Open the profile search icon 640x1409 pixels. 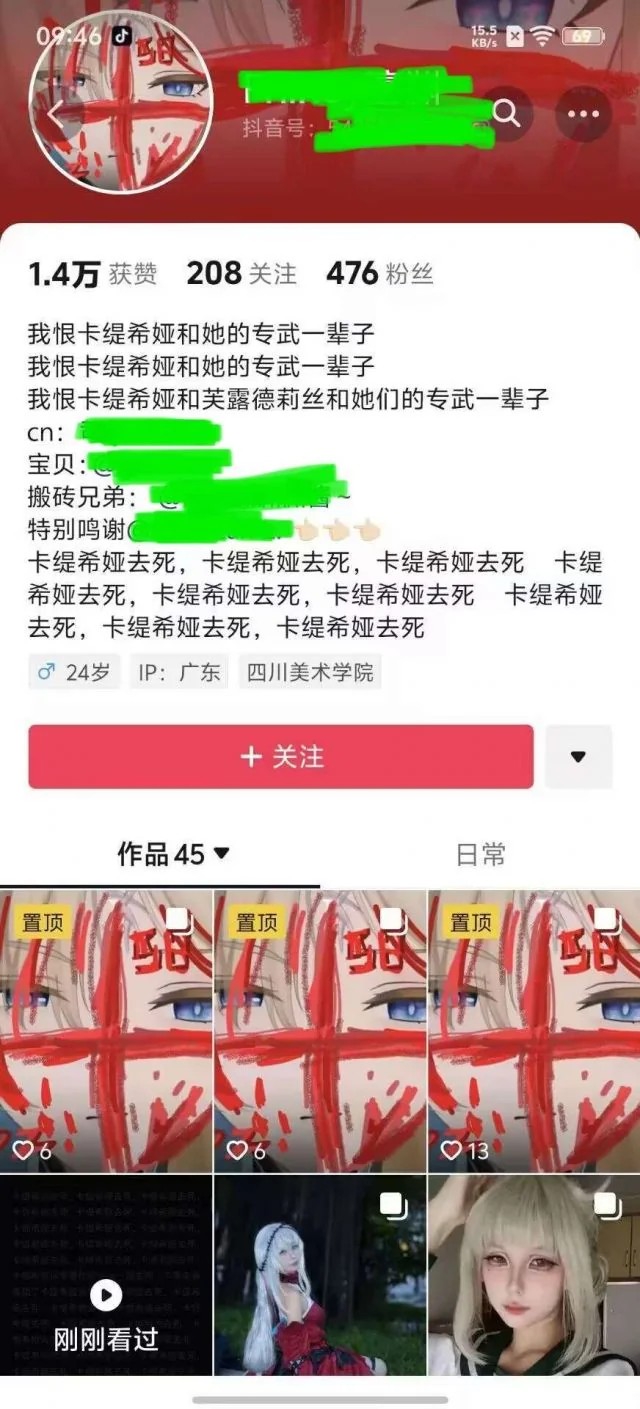pyautogui.click(x=507, y=113)
